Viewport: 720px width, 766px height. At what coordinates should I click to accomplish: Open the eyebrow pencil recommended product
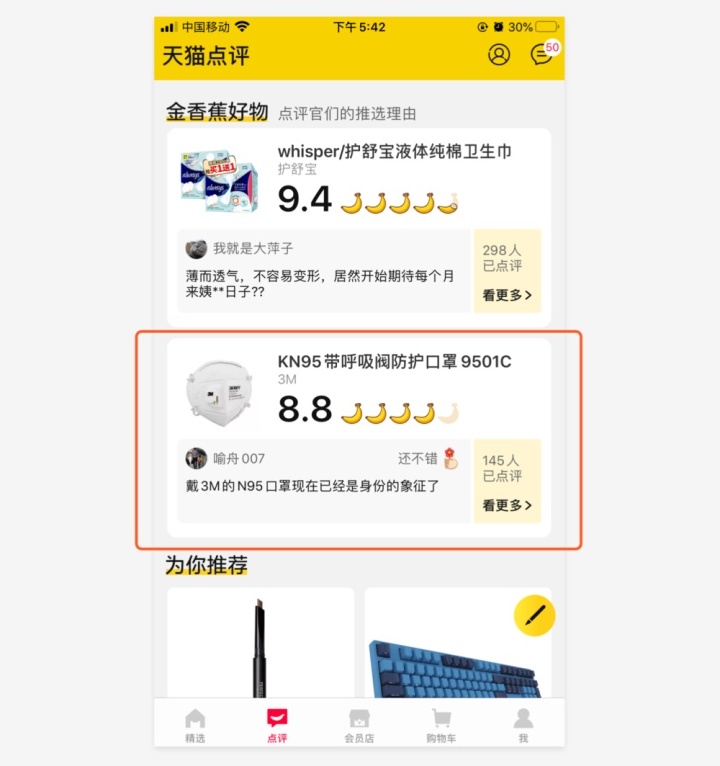click(x=260, y=645)
